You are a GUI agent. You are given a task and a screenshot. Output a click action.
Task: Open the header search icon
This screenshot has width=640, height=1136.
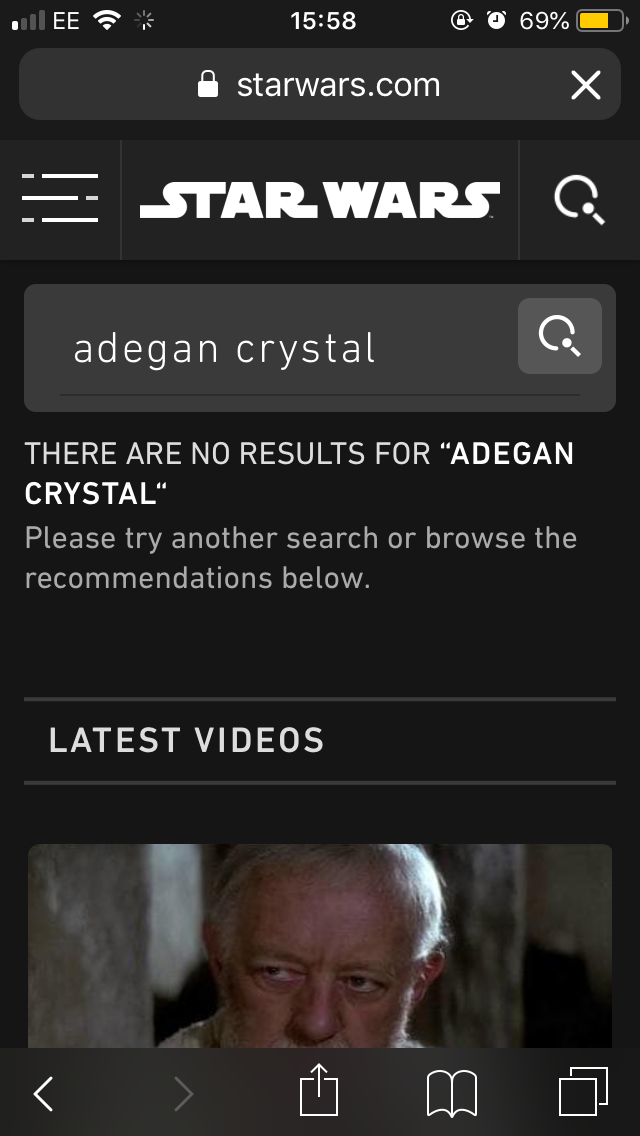[x=579, y=200]
